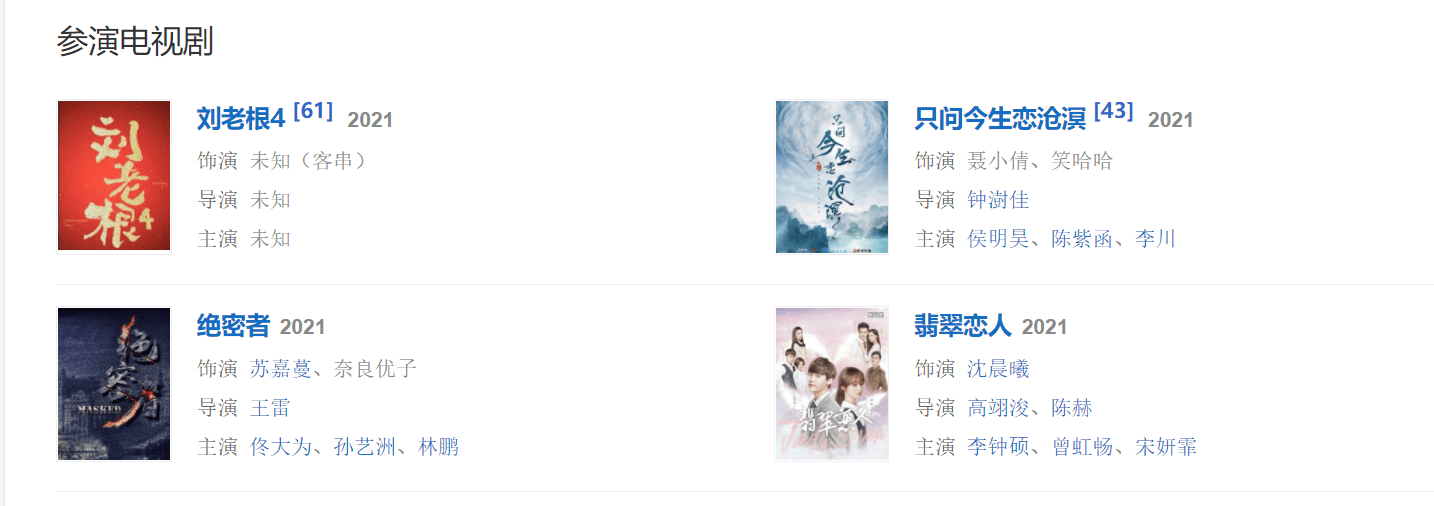Screen dimensions: 1434x506
Task: Open the 翡翠恋人 title link
Action: click(963, 326)
